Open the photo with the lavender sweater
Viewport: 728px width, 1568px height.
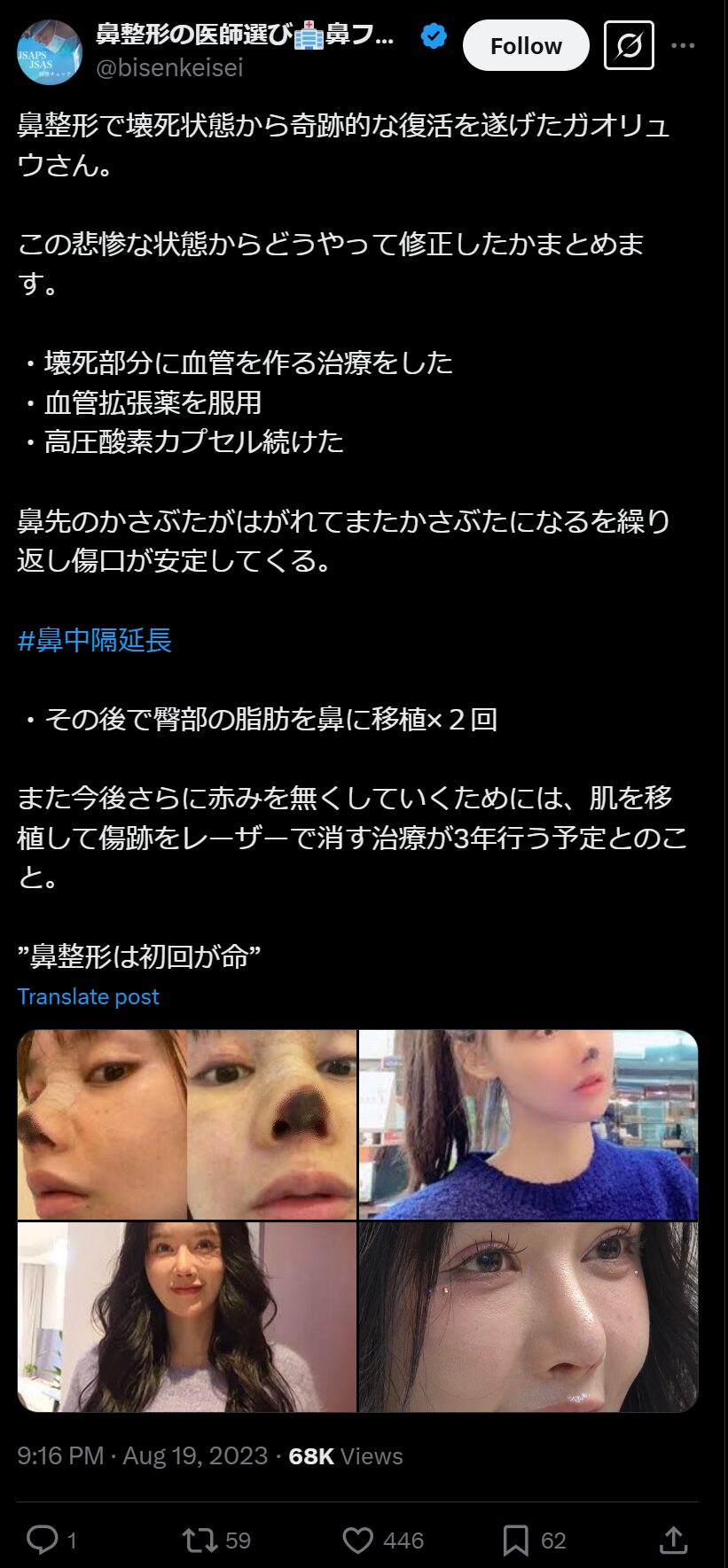click(187, 1317)
